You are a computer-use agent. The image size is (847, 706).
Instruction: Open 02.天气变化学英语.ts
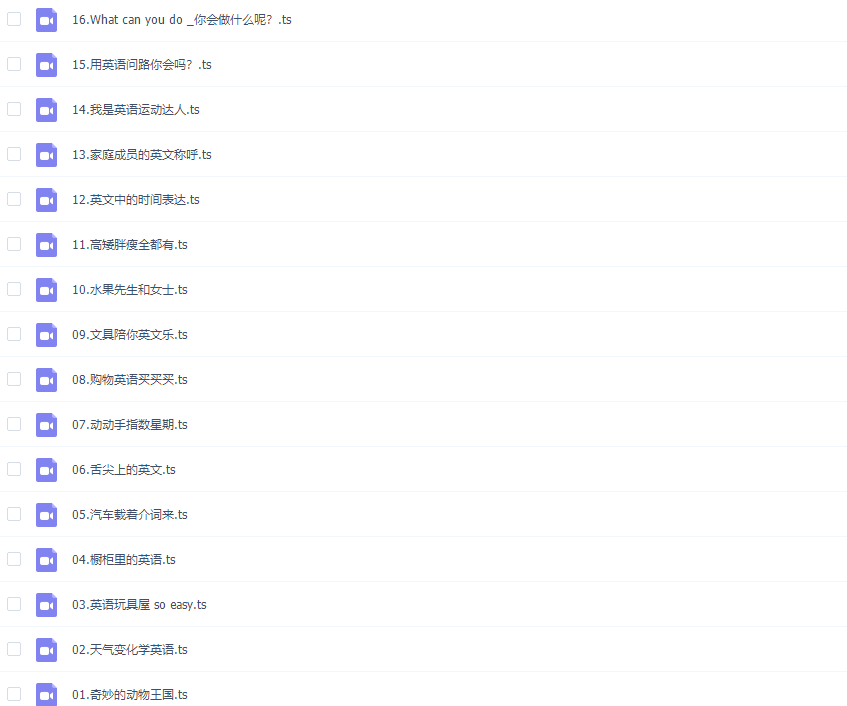[130, 649]
